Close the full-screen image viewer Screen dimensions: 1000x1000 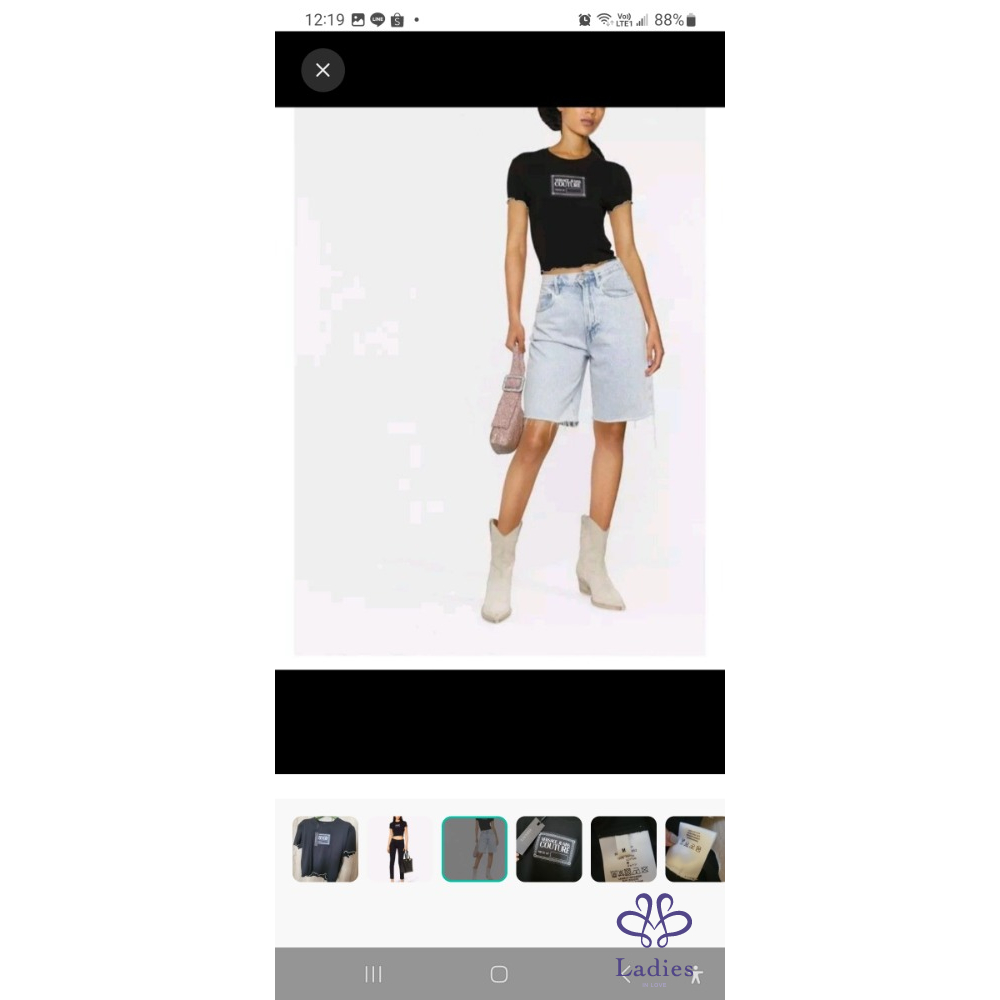[323, 70]
